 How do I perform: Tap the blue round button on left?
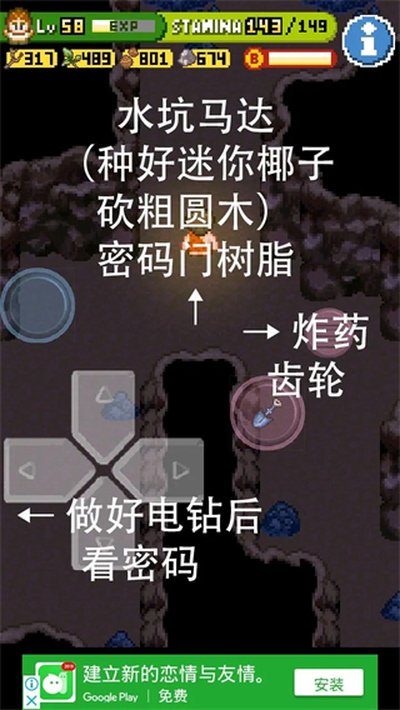38,305
